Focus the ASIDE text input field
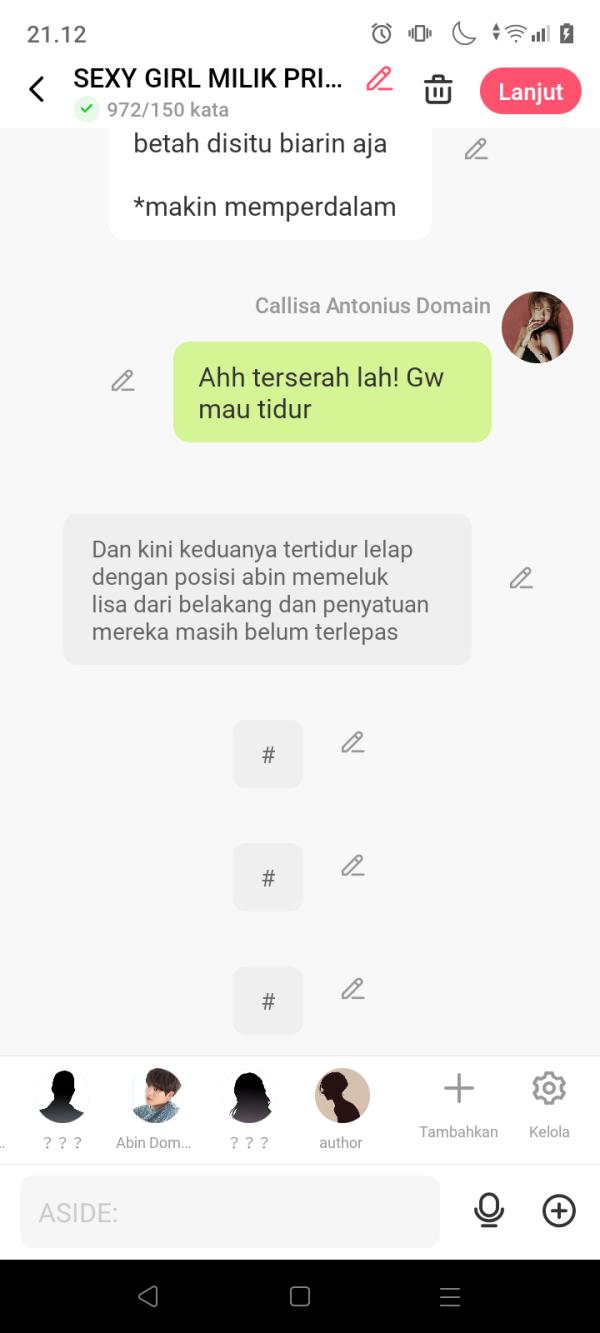Image resolution: width=600 pixels, height=1333 pixels. point(230,1212)
